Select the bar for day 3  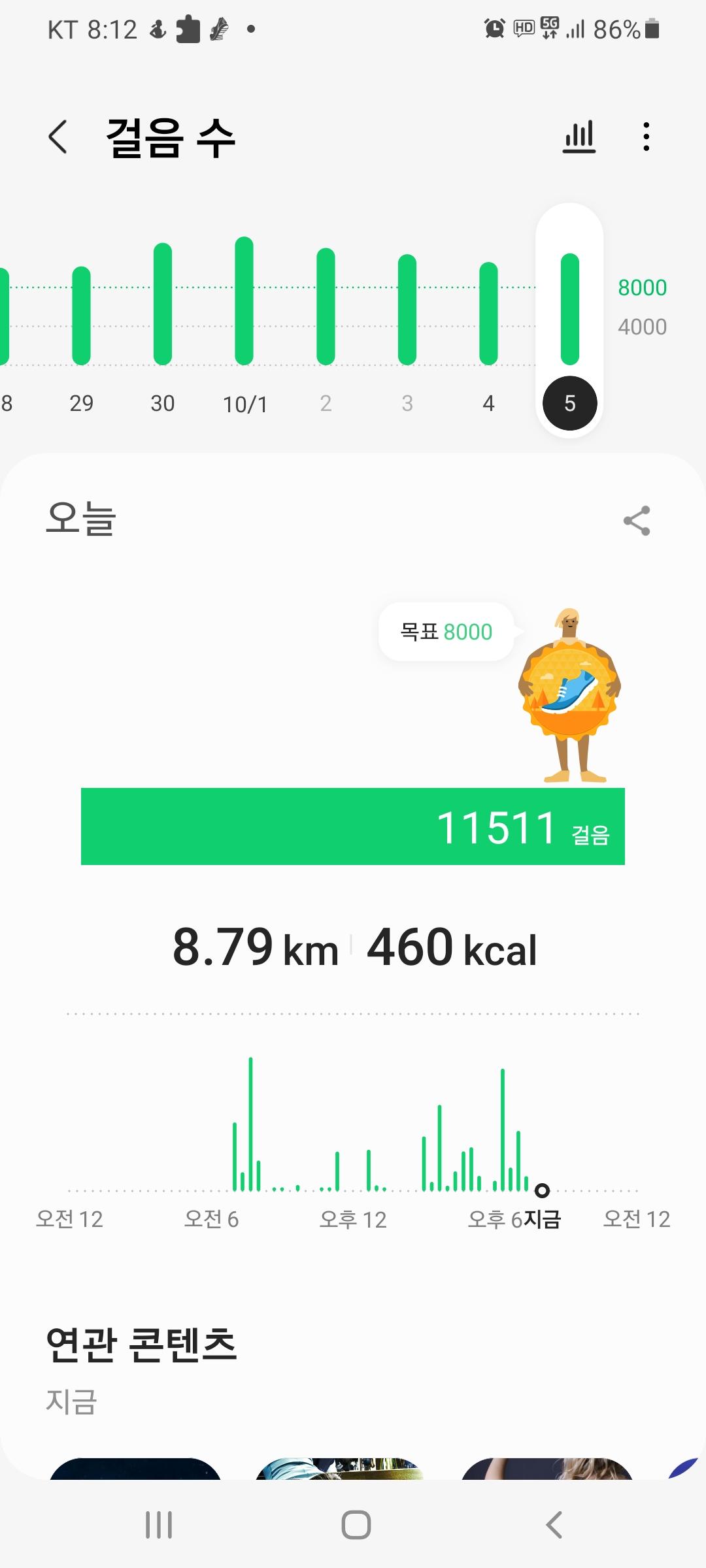tap(407, 309)
